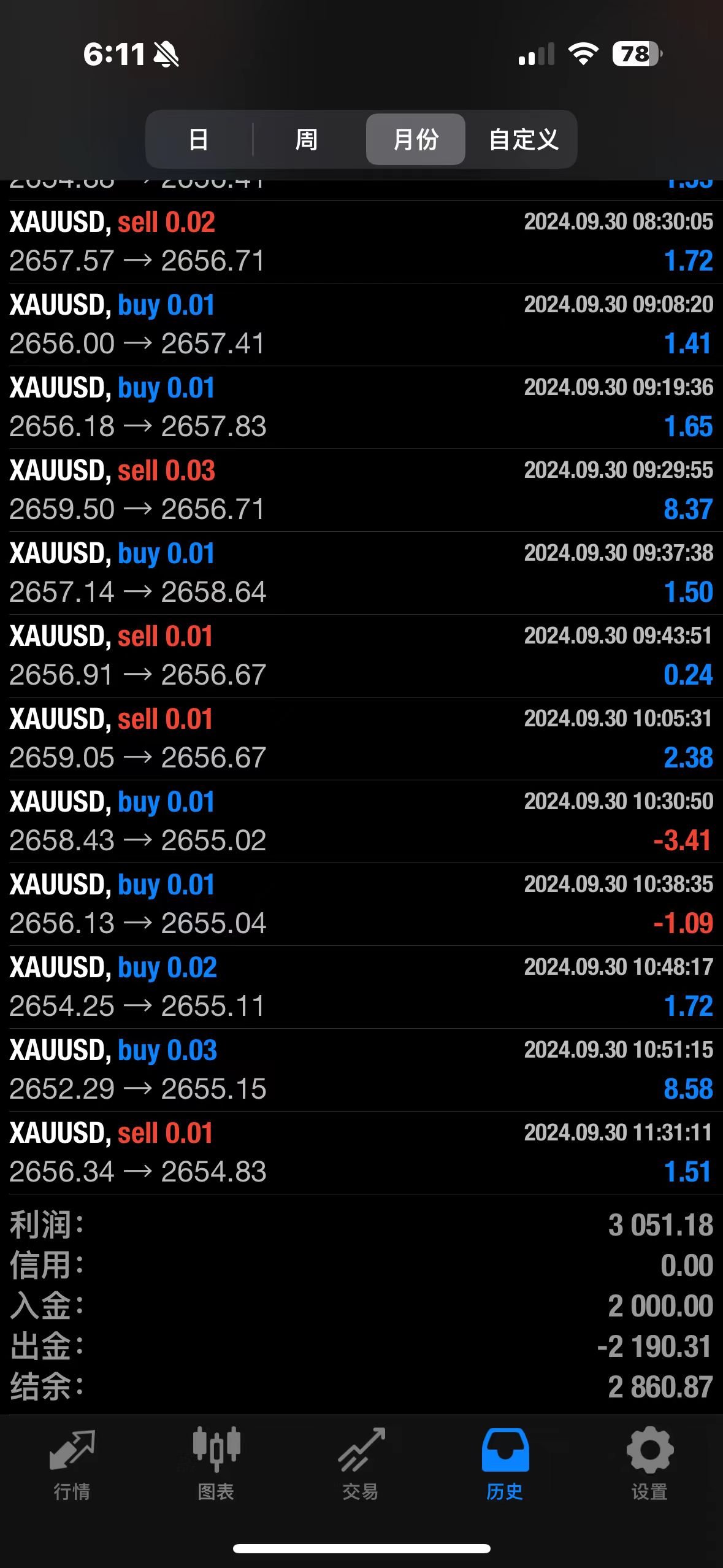The image size is (723, 1568).
Task: Expand the sell 0.03 trade with 8.37 profit
Action: (x=361, y=490)
